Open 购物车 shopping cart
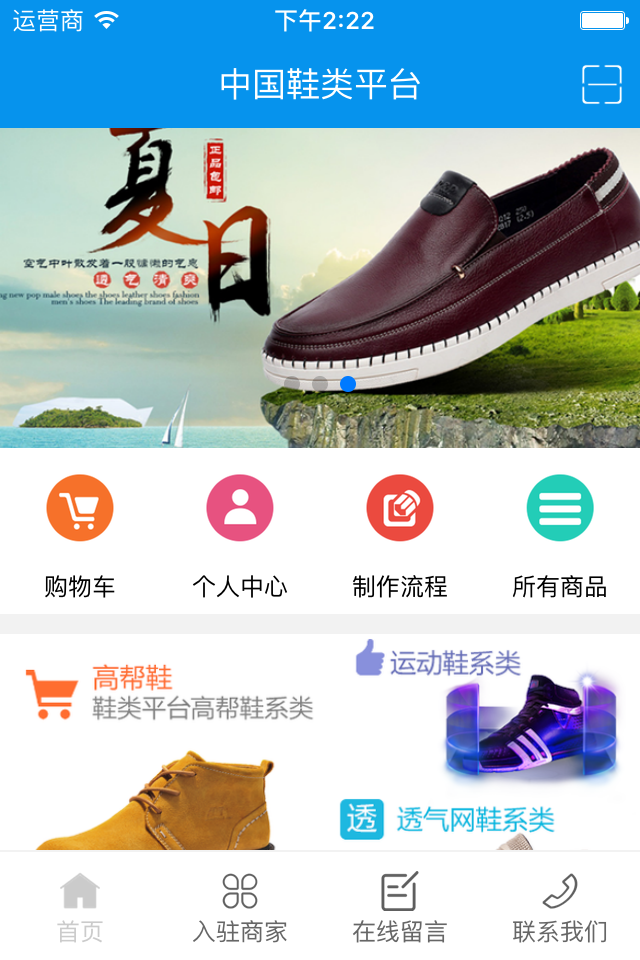The image size is (640, 960). click(80, 535)
